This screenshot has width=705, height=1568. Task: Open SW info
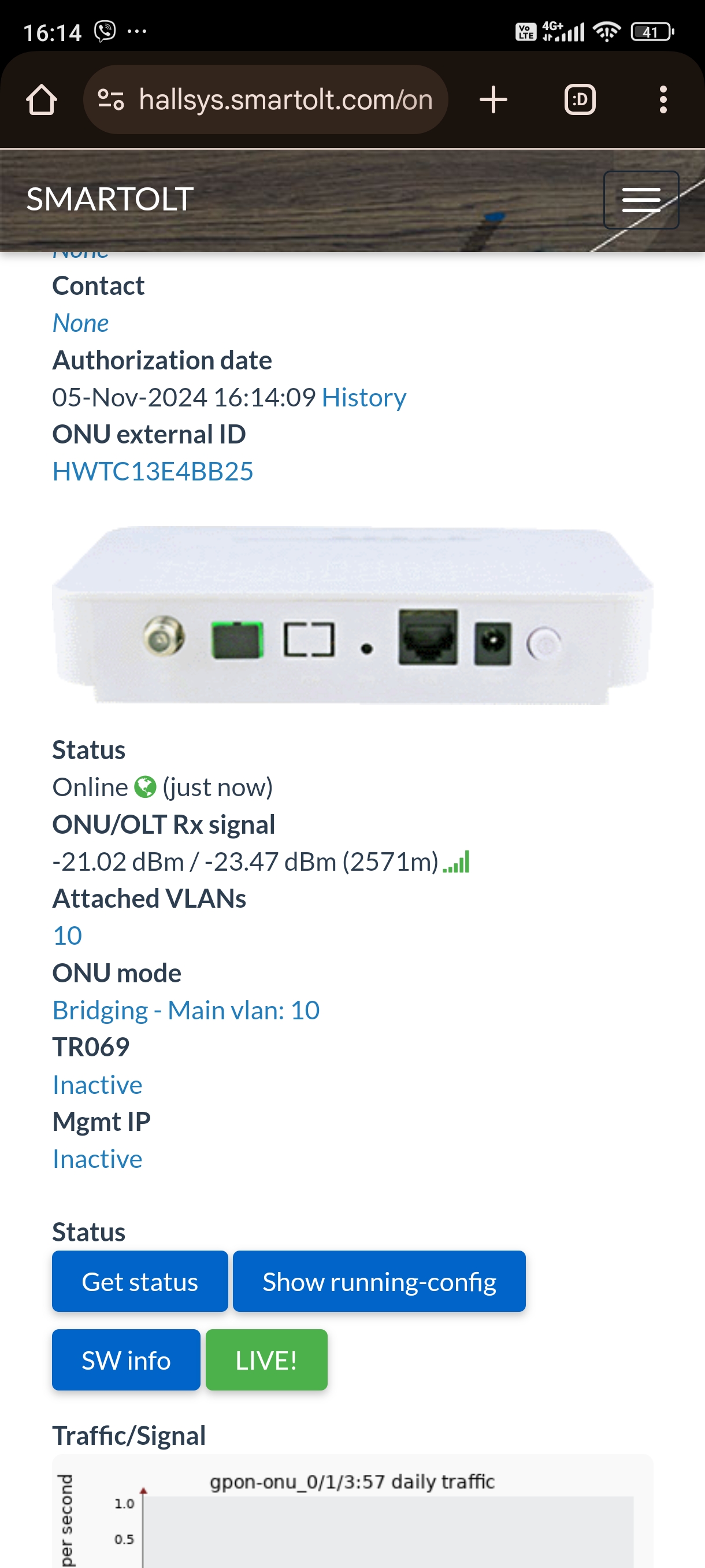[126, 1360]
